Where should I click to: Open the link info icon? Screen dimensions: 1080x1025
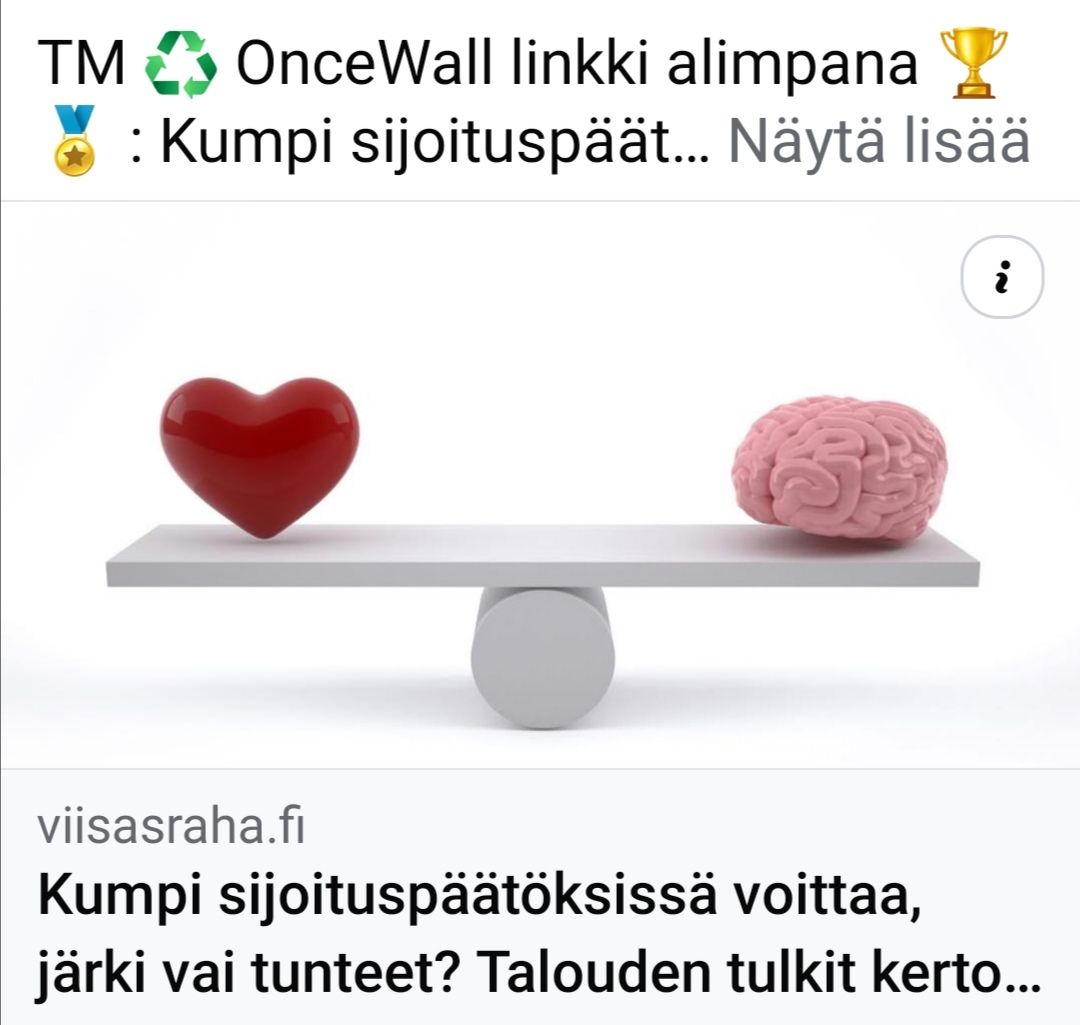coord(1001,277)
